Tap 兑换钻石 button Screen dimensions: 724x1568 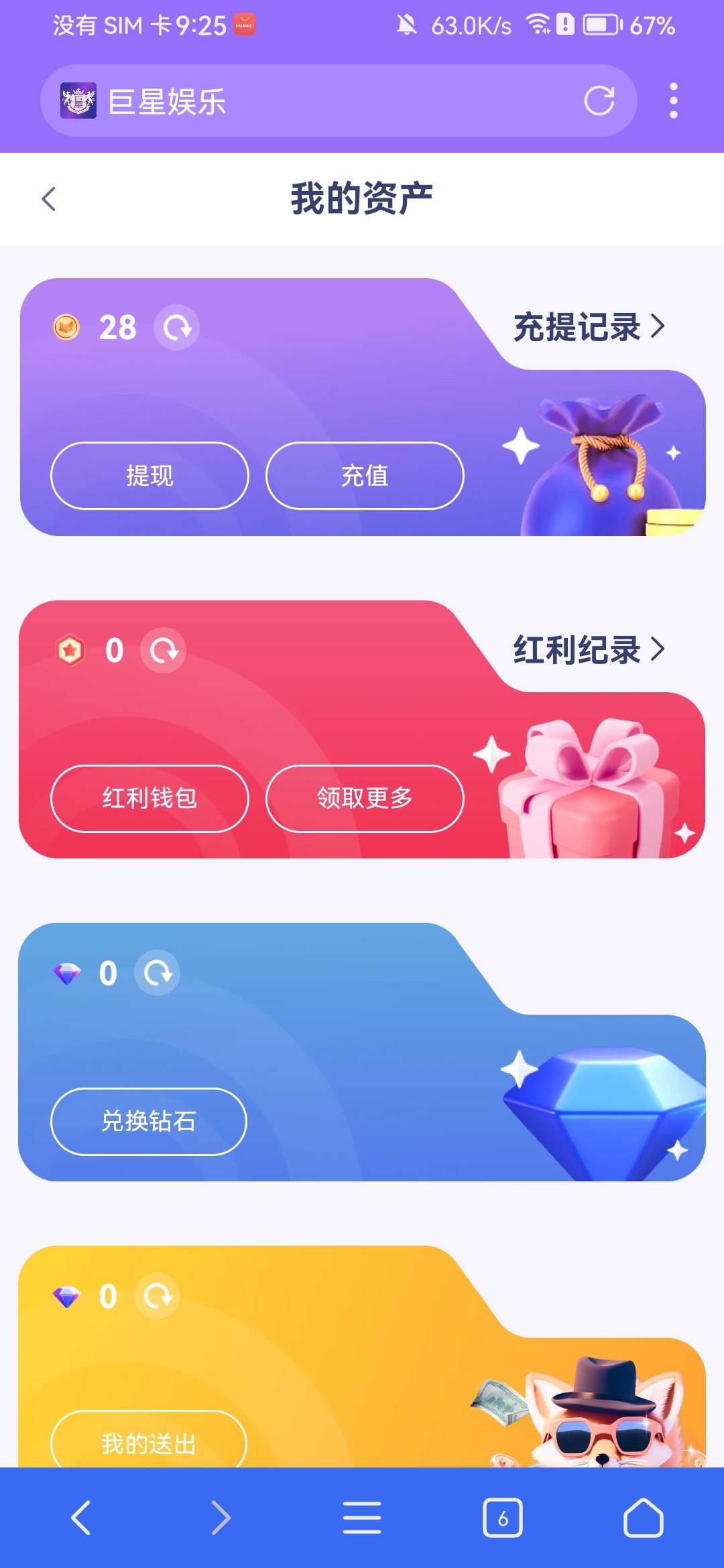(149, 1121)
